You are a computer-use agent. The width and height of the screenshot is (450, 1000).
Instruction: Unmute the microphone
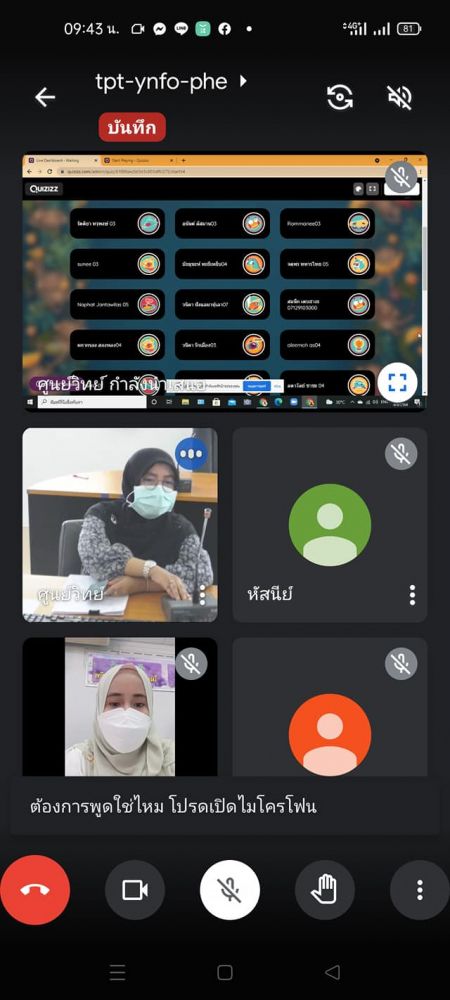229,890
